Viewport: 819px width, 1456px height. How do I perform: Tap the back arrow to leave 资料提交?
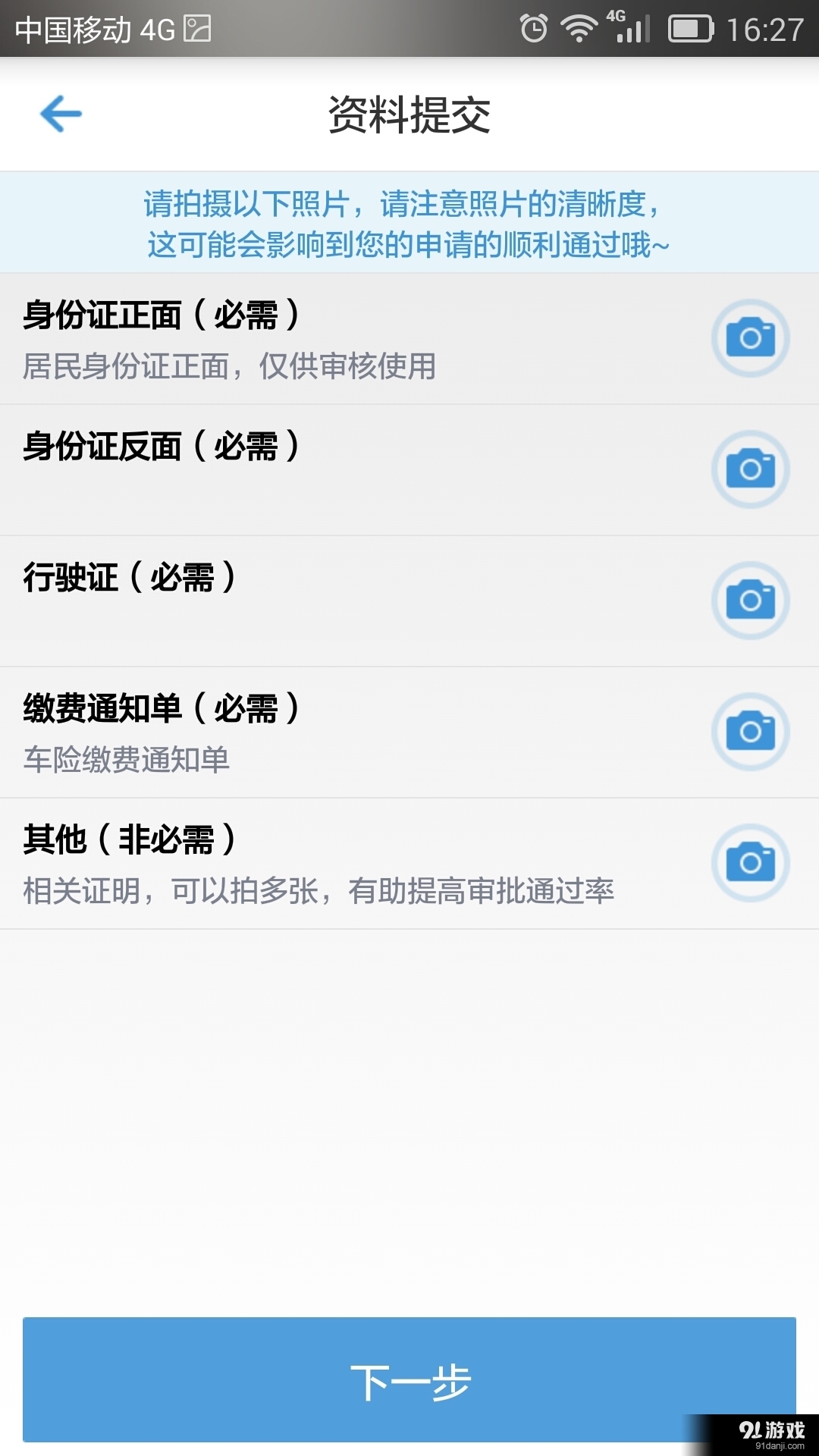pos(61,114)
